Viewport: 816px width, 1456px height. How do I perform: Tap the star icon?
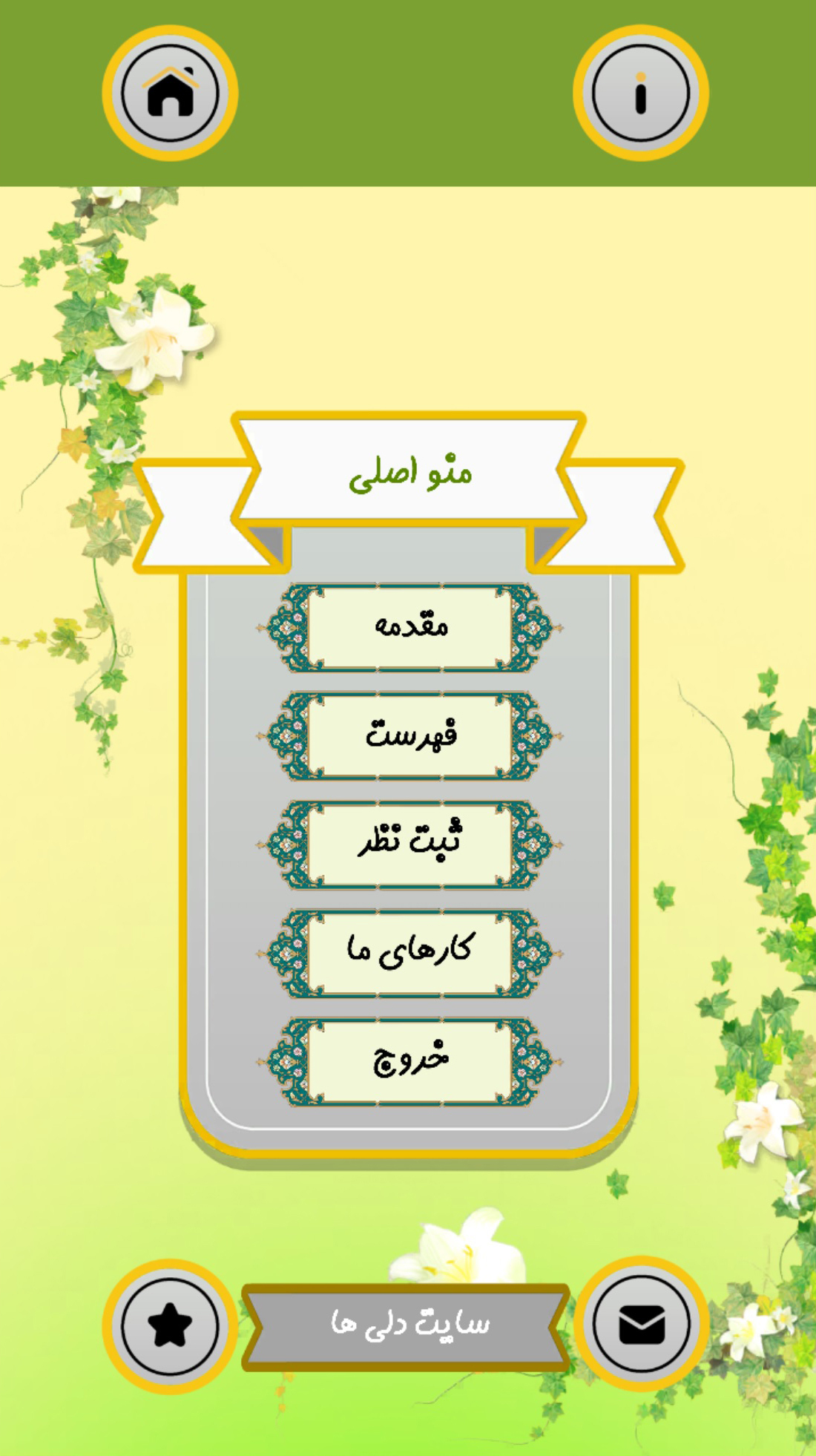coord(170,1326)
